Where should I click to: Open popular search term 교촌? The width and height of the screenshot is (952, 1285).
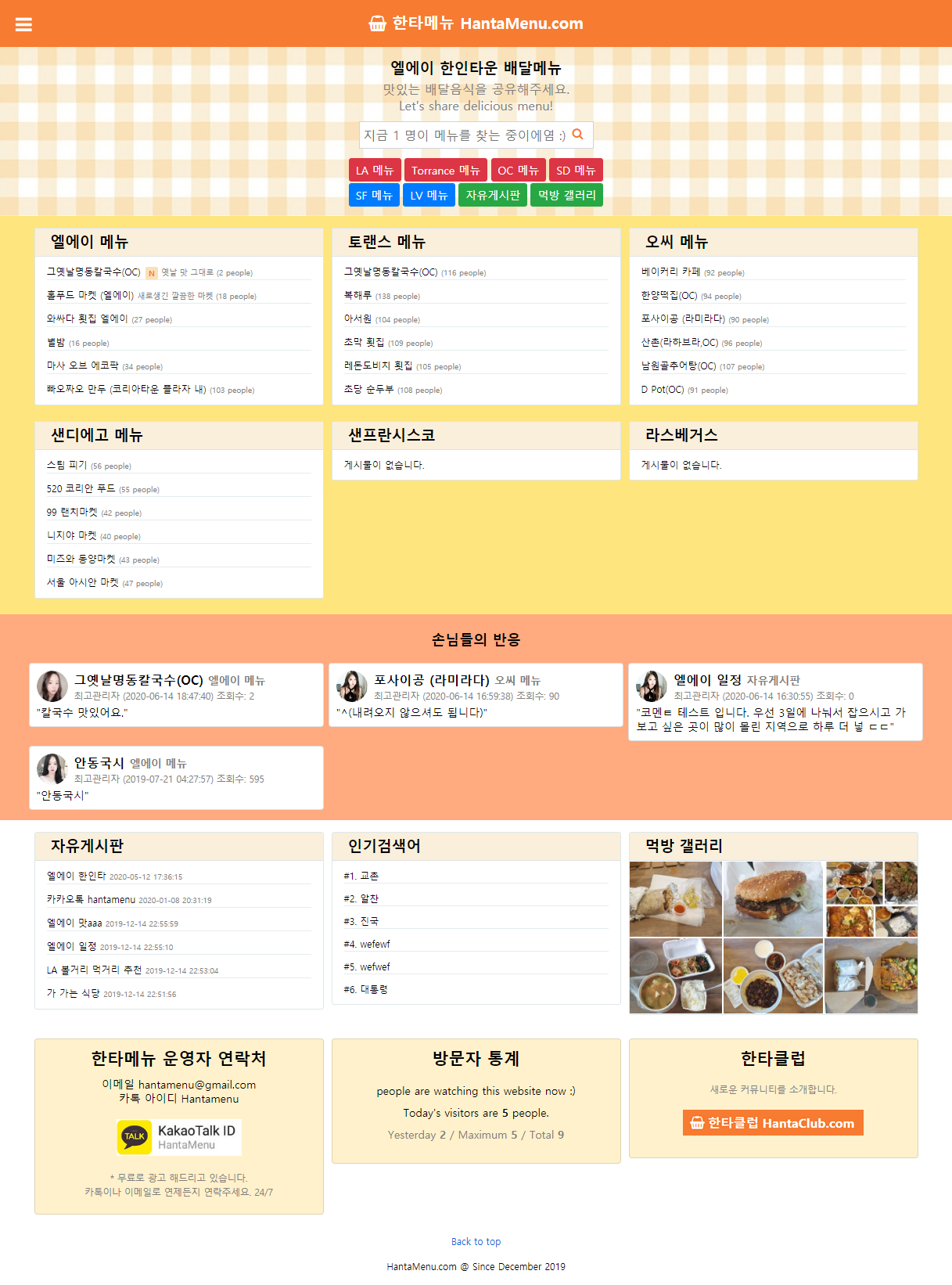(368, 876)
